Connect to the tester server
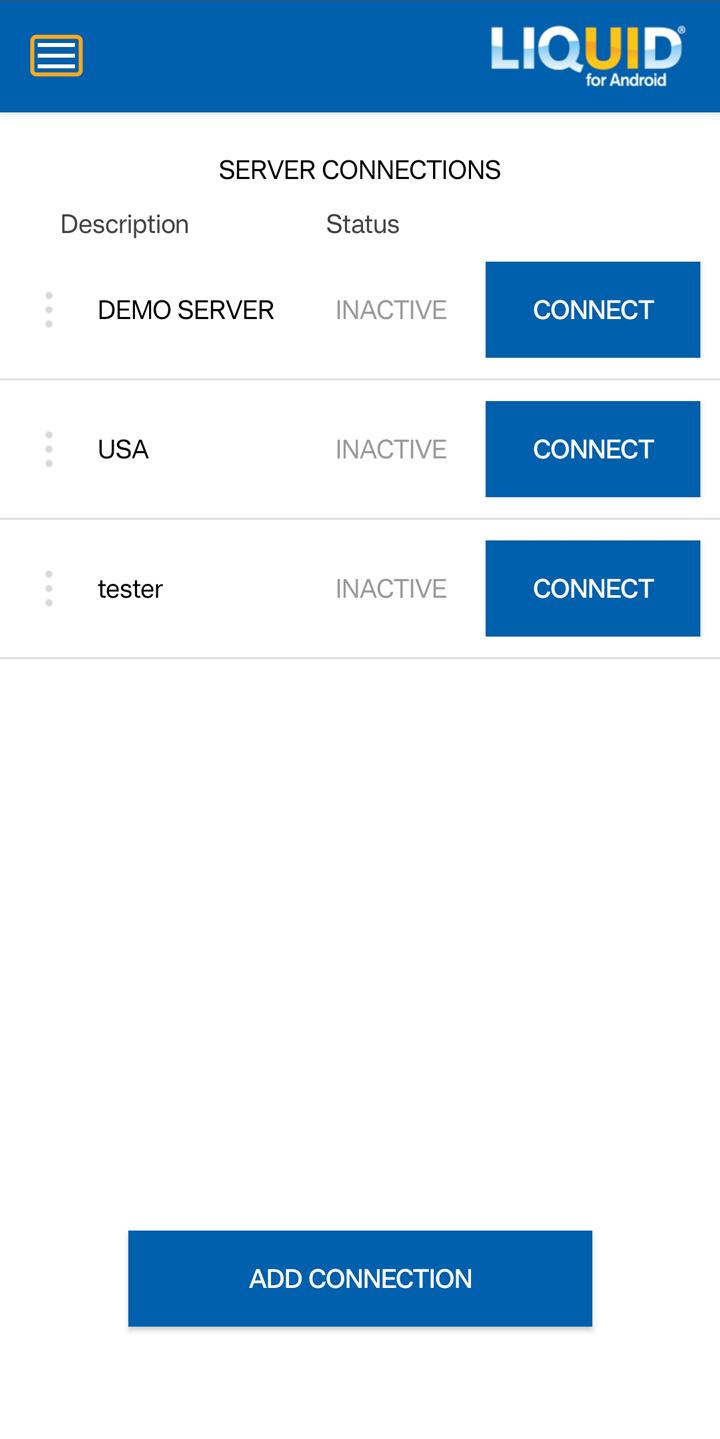This screenshot has width=720, height=1439. (593, 588)
